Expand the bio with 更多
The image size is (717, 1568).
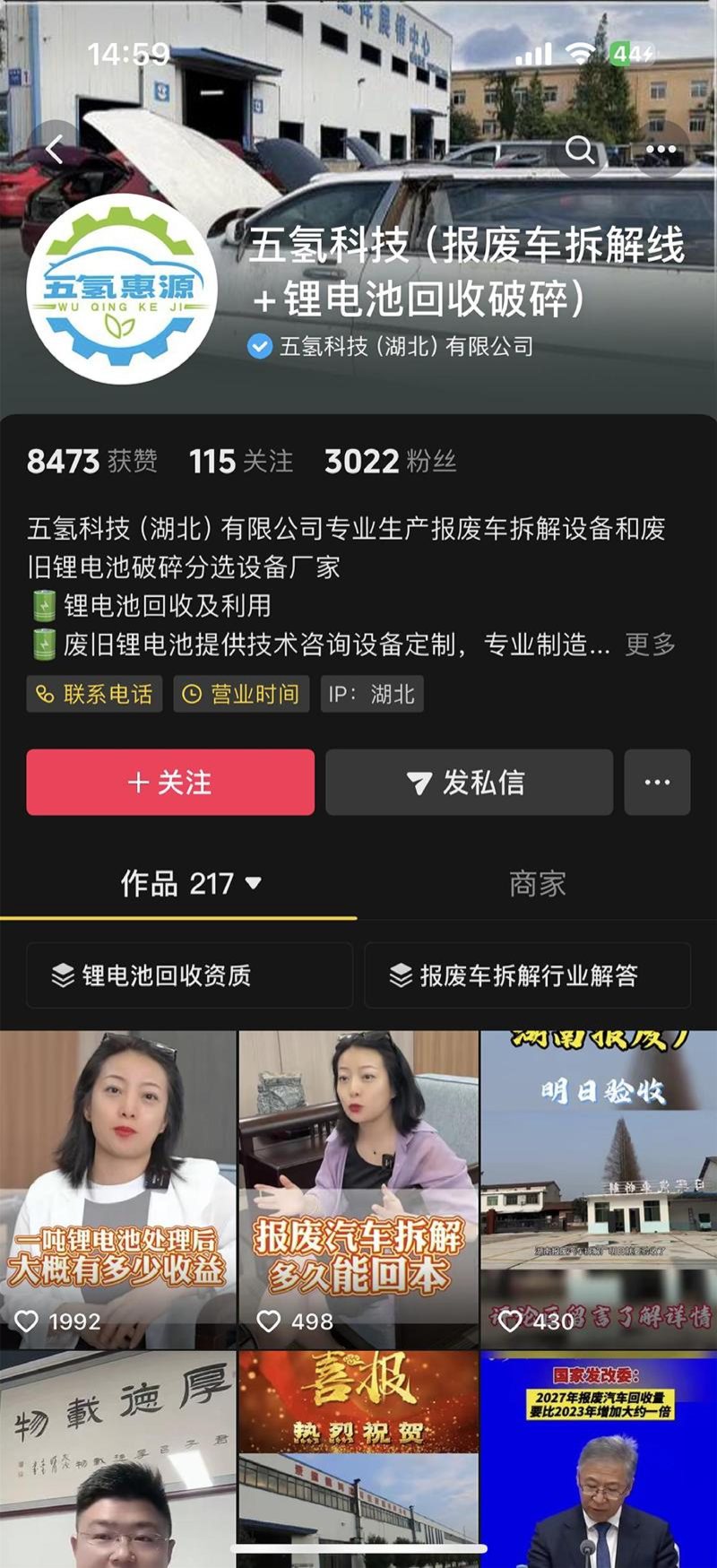[650, 644]
